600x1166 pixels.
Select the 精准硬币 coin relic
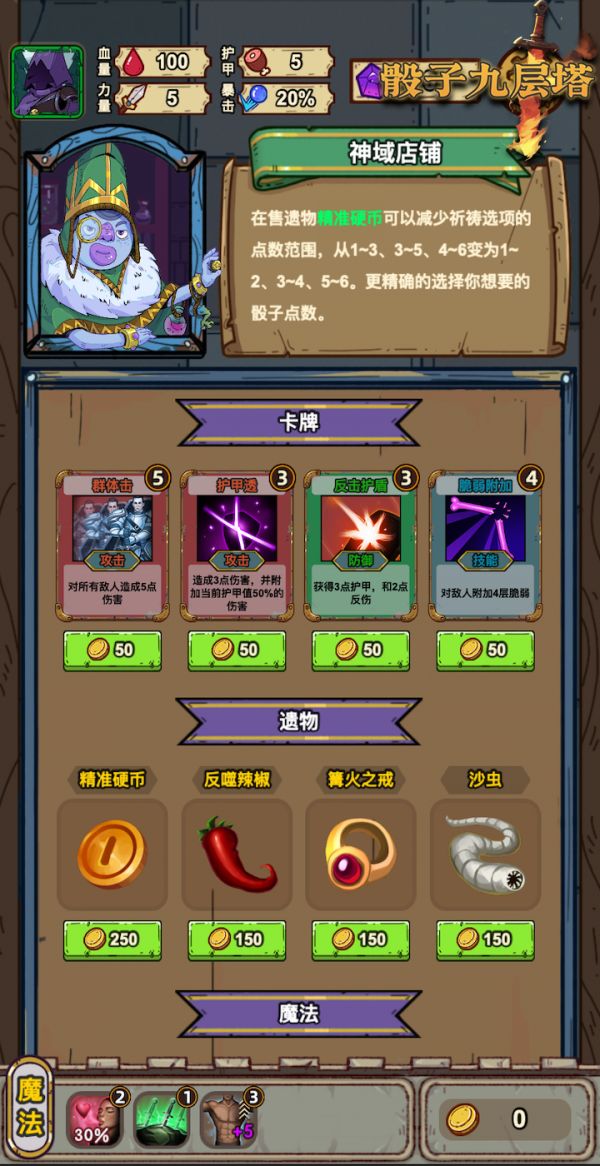112,854
